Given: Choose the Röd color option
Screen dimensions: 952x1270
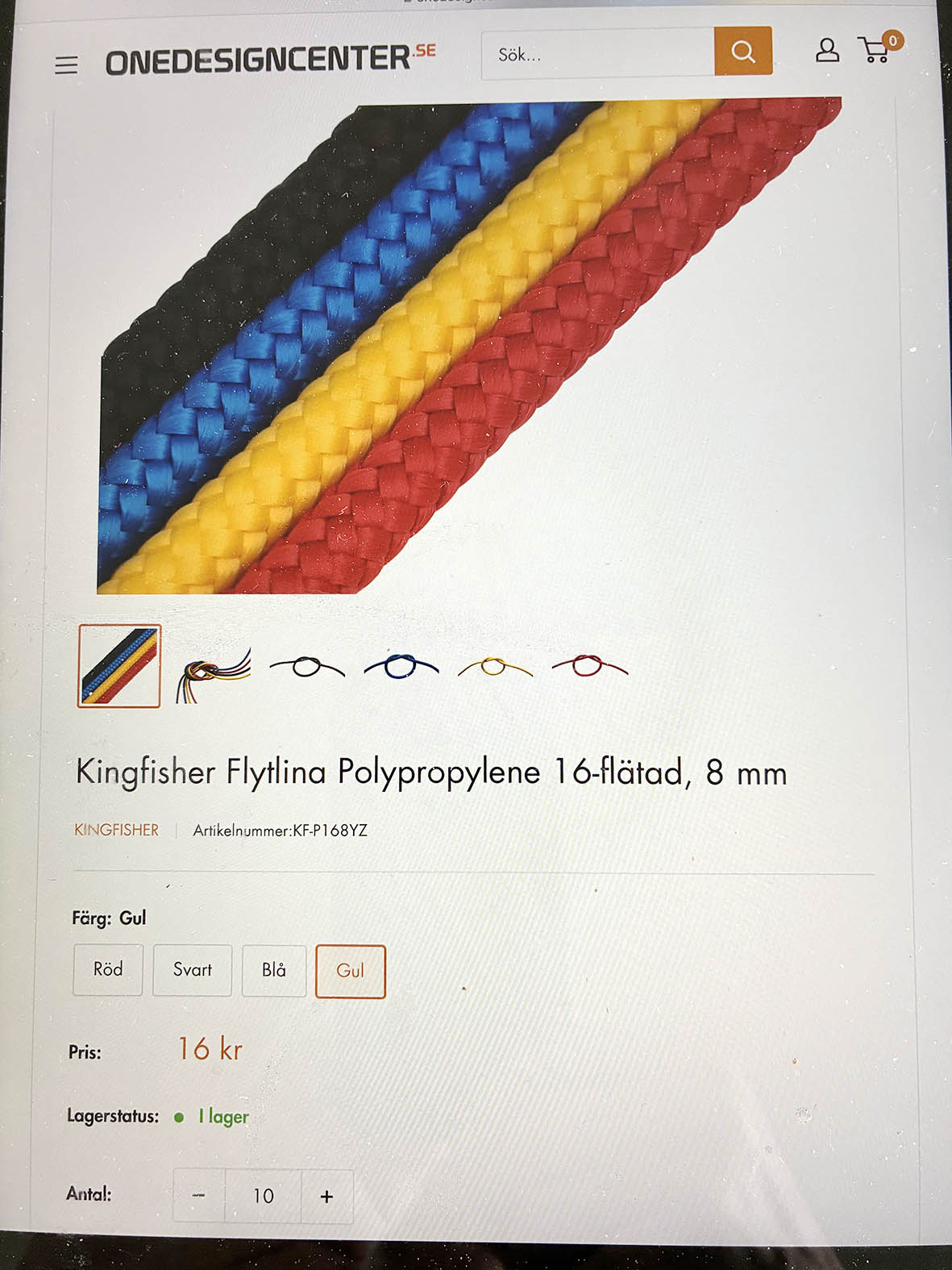Looking at the screenshot, I should coord(108,969).
